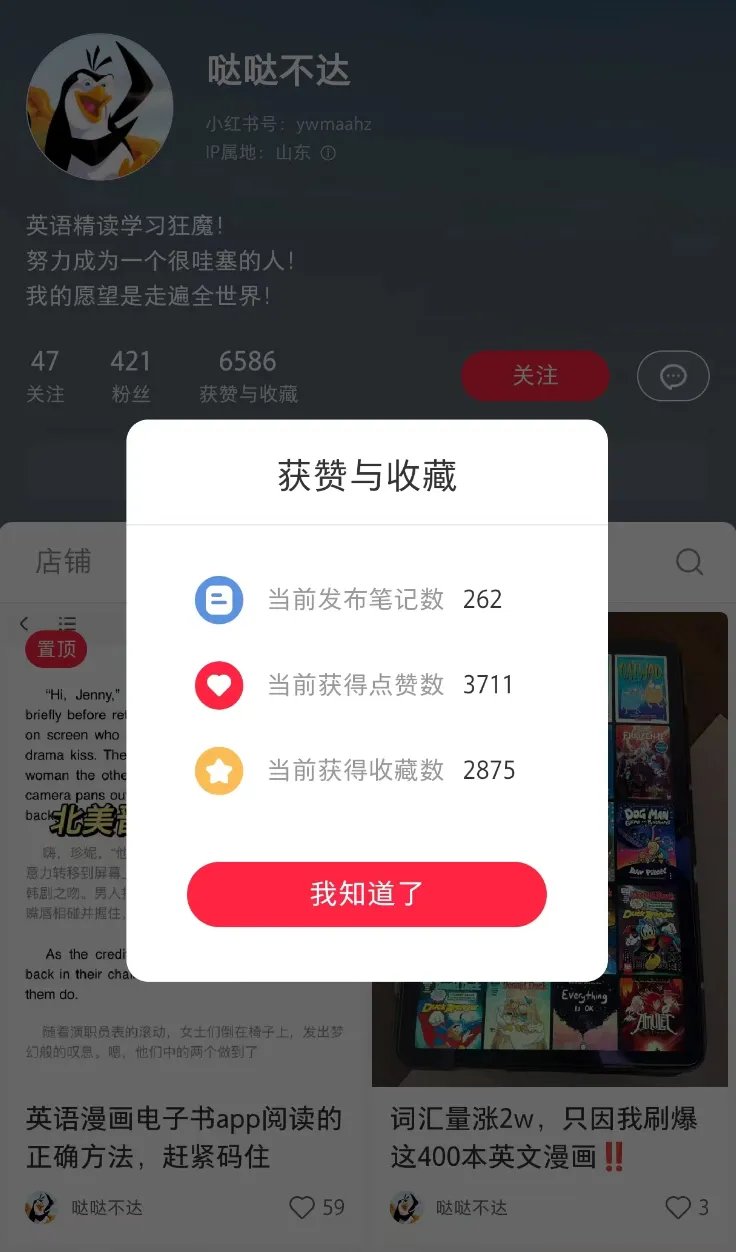The height and width of the screenshot is (1252, 736).
Task: Dismiss dialog with 我知道了 button
Action: click(366, 894)
